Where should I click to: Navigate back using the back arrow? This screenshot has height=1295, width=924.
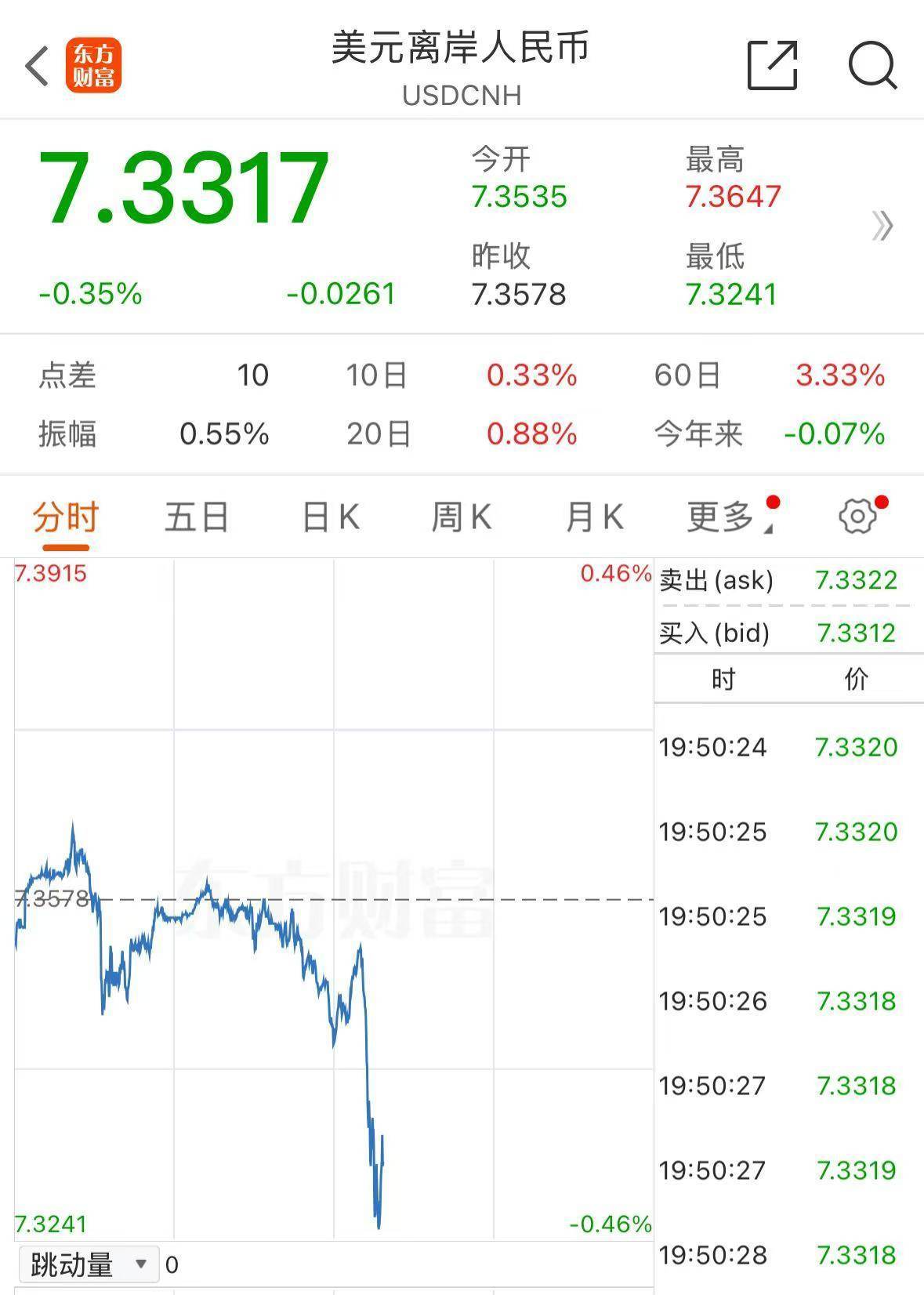[x=36, y=66]
